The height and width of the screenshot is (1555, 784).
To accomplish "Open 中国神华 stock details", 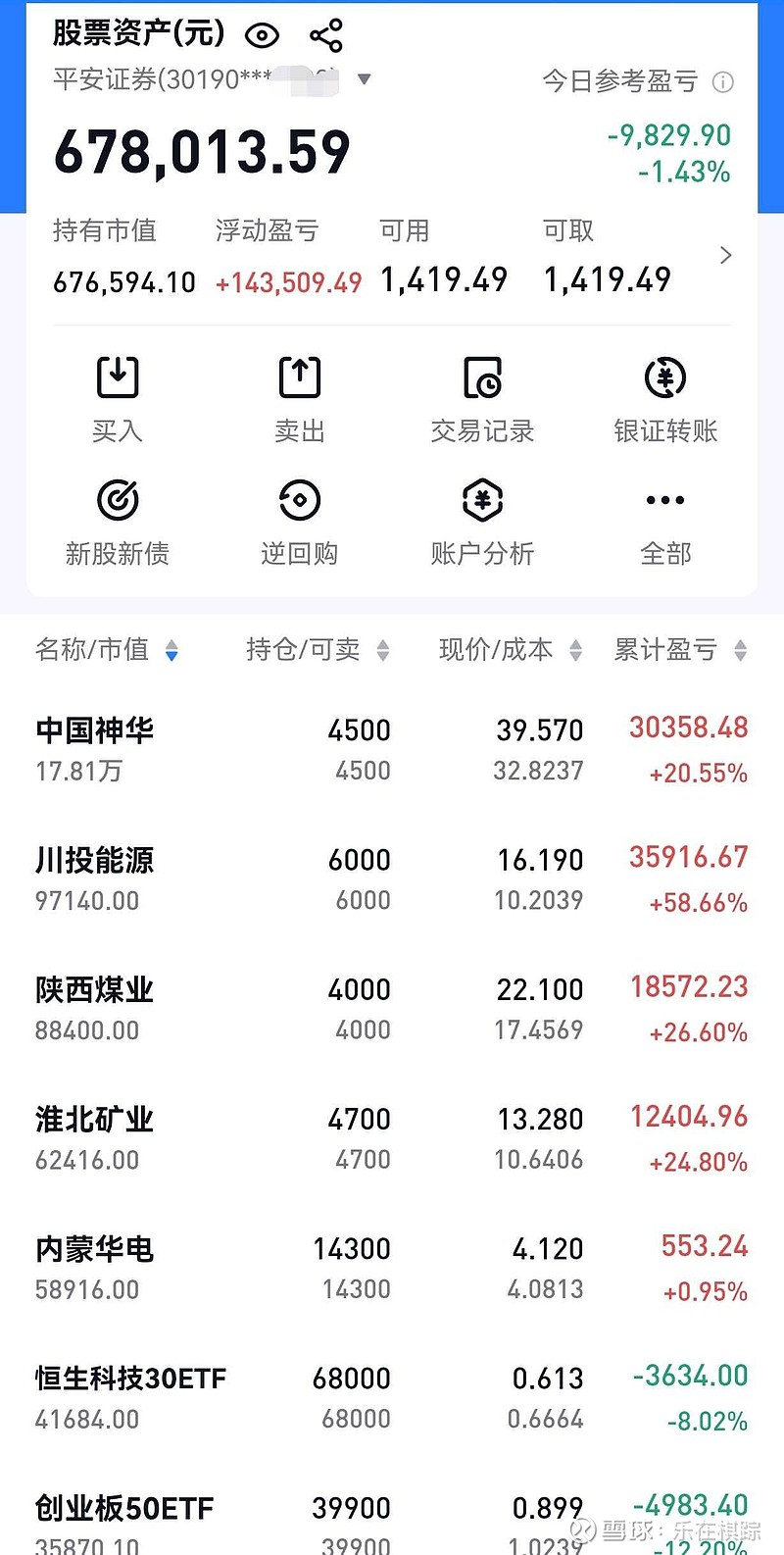I will point(294,747).
